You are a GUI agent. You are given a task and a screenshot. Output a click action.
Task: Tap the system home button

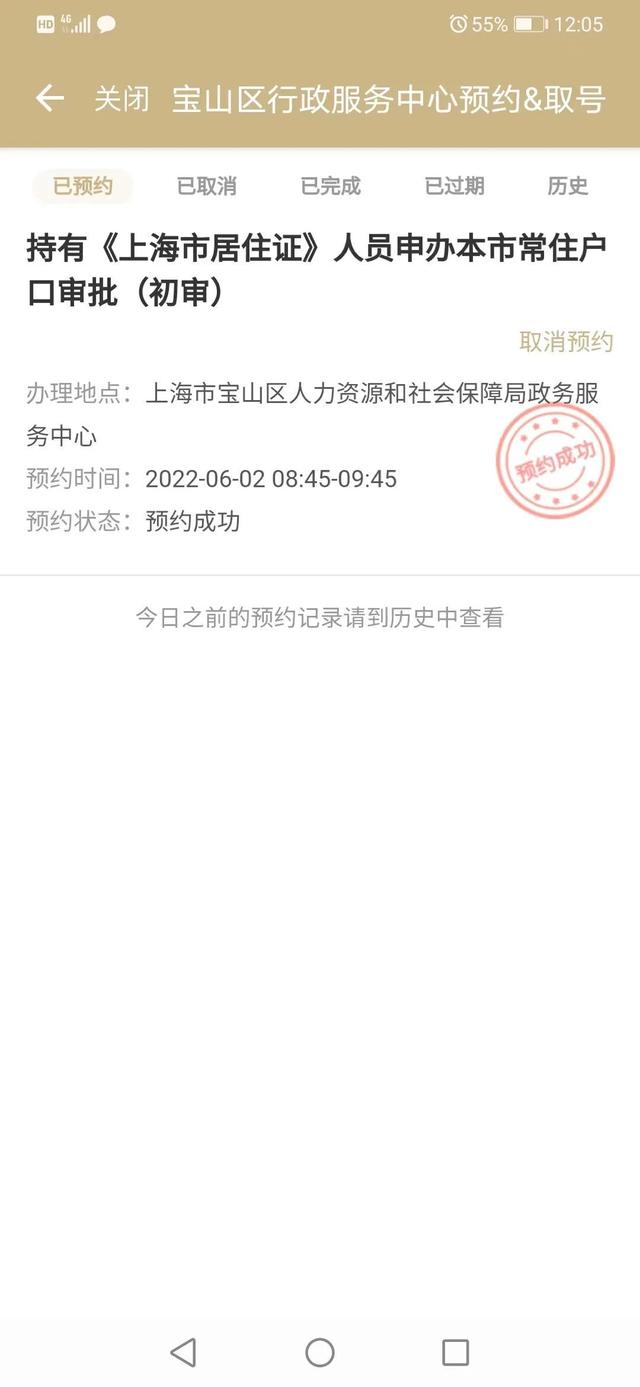tap(320, 1352)
